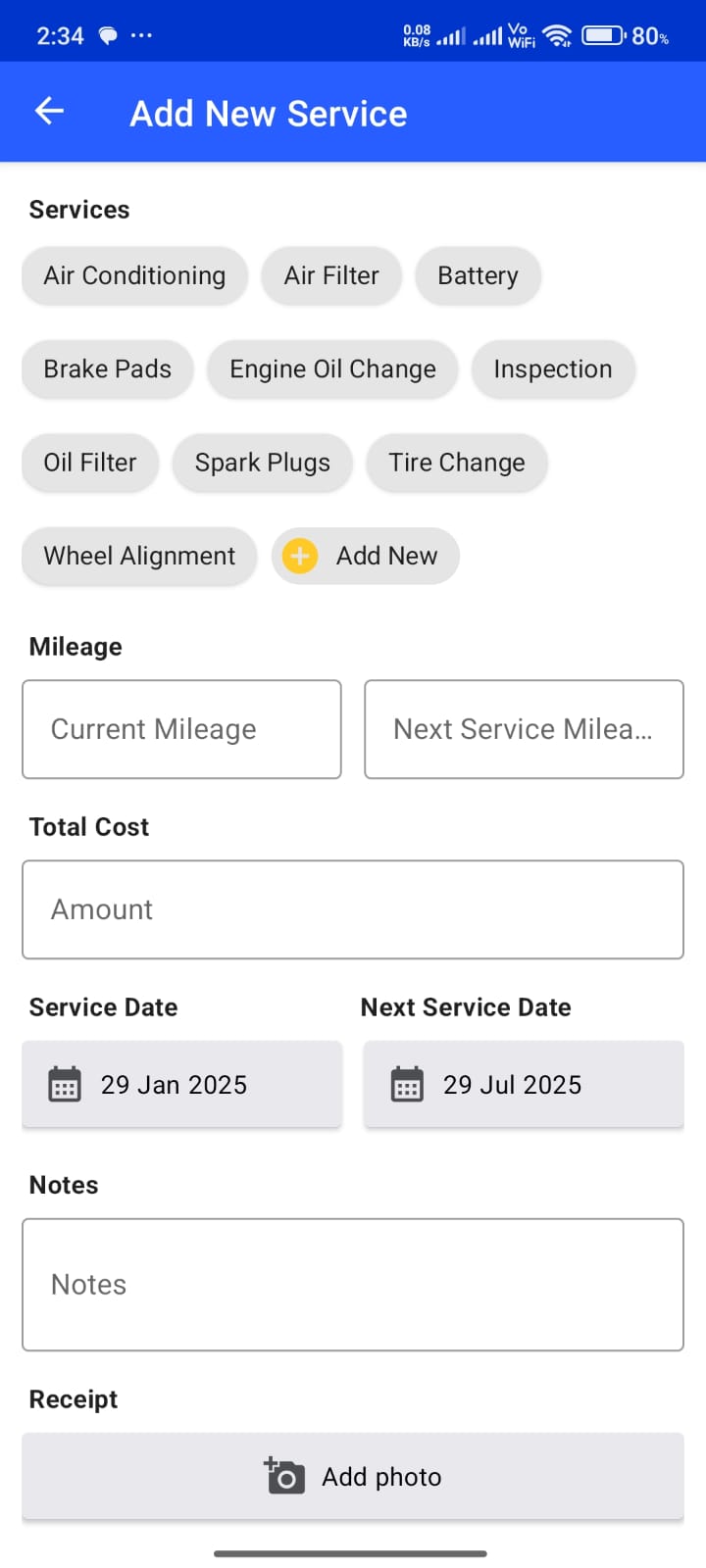Open the Next Service Date picker
The height and width of the screenshot is (1568, 706).
[523, 1084]
